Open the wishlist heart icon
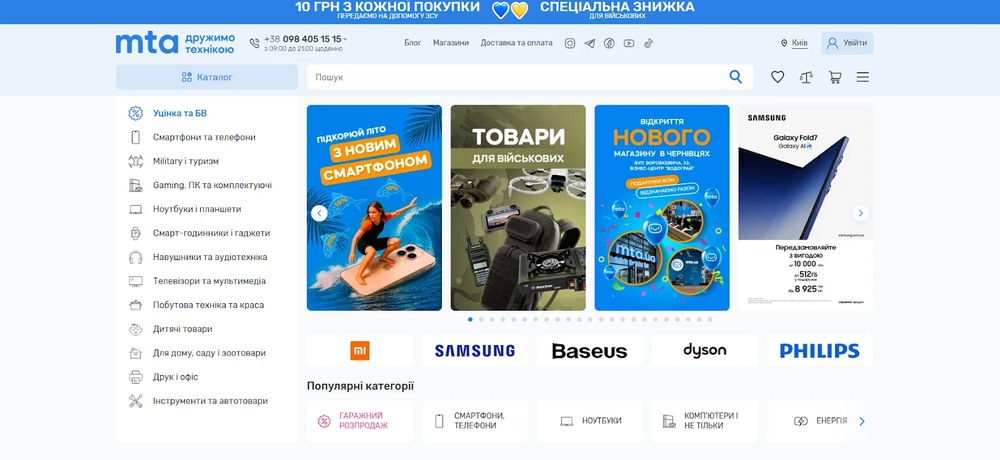Viewport: 1000px width, 460px height. 777,77
